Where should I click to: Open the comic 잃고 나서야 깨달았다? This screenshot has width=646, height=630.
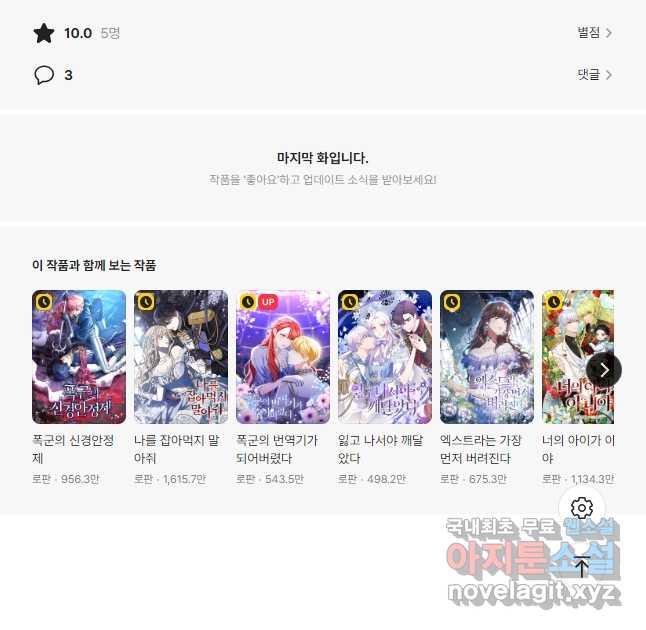pyautogui.click(x=385, y=357)
